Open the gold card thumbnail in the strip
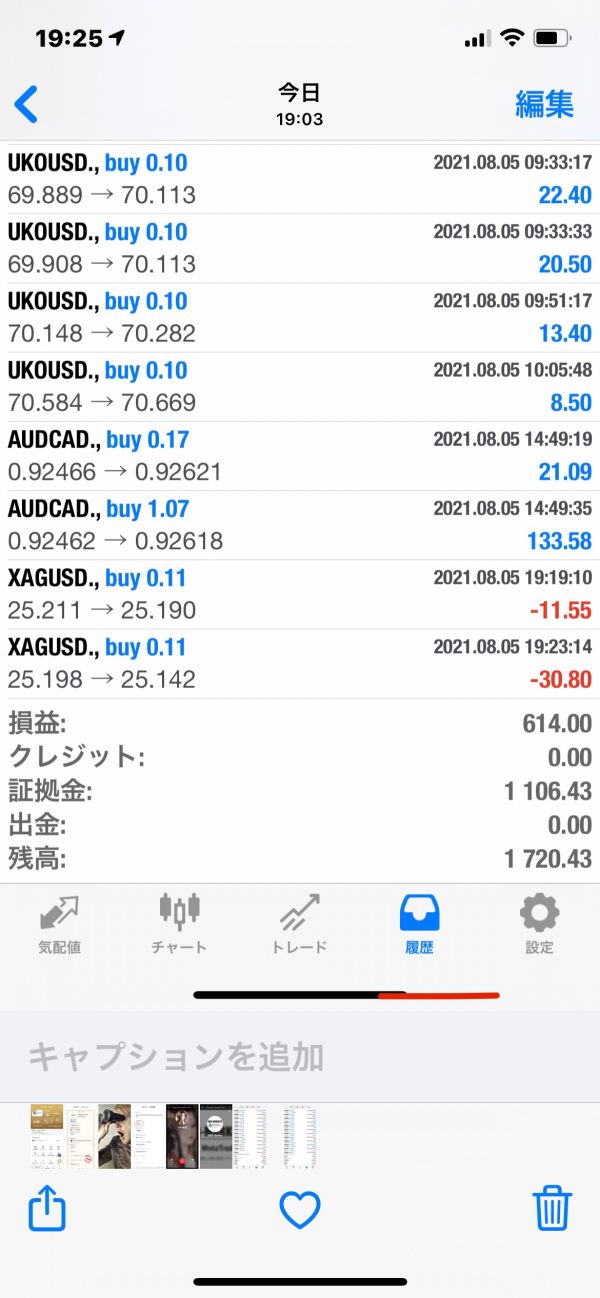Screen dimensions: 600x1298 point(46,1137)
